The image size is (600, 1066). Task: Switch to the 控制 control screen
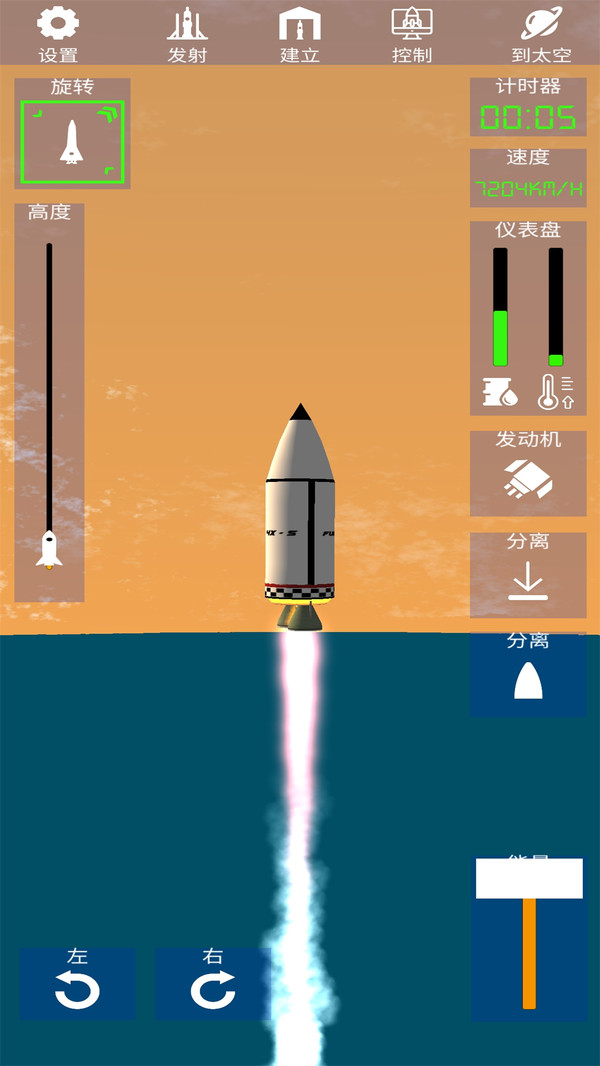coord(411,33)
